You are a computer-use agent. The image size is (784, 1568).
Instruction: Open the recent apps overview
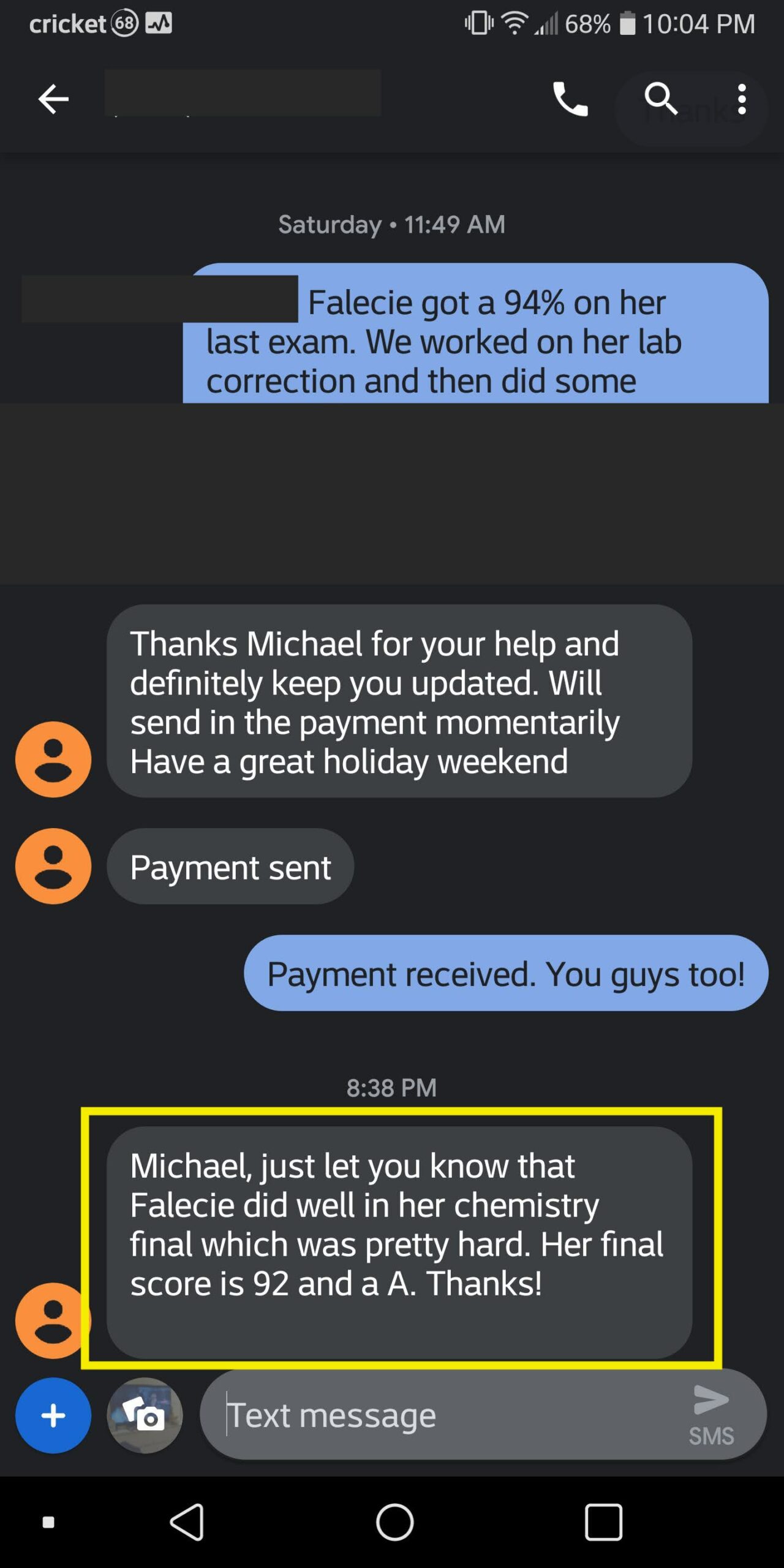tap(603, 1522)
